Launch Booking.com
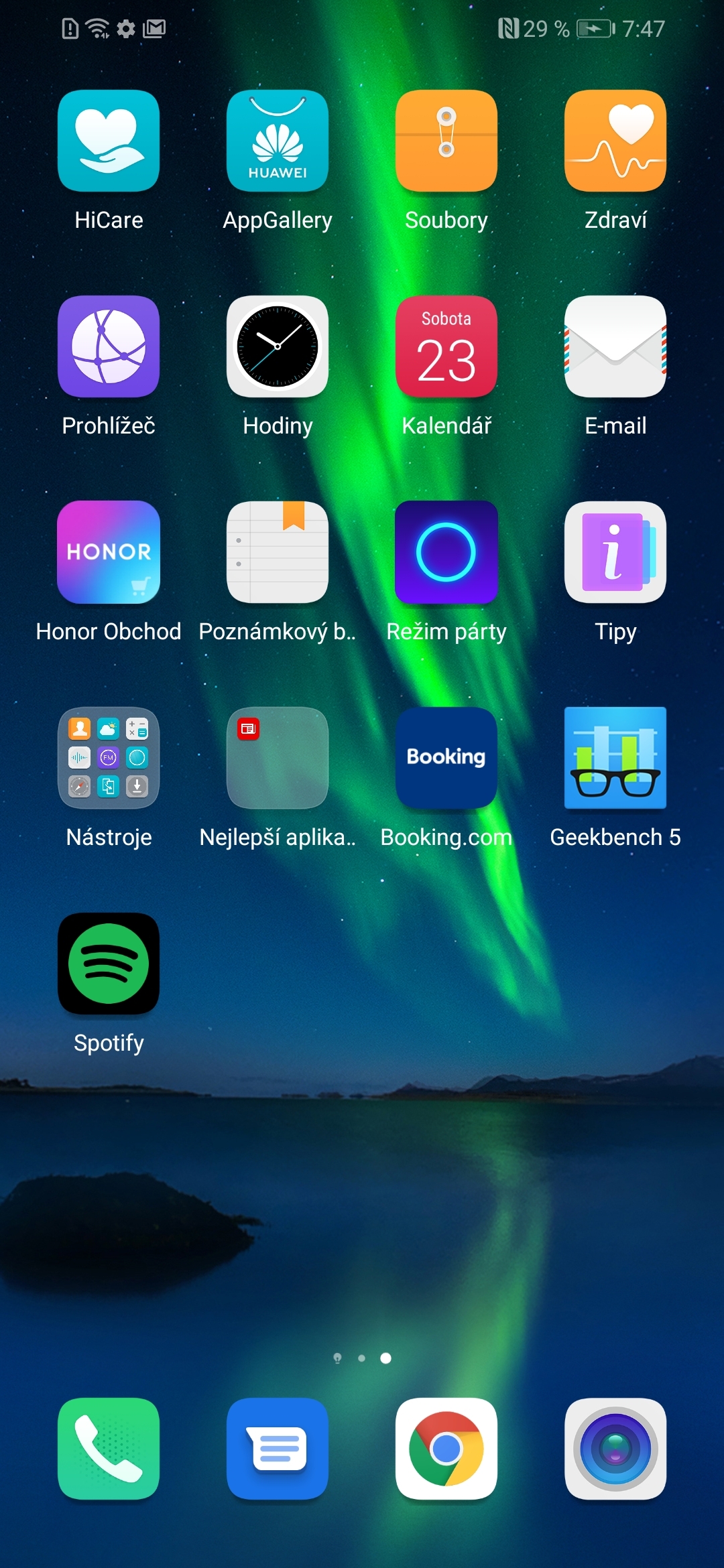Image resolution: width=724 pixels, height=1568 pixels. coord(446,758)
